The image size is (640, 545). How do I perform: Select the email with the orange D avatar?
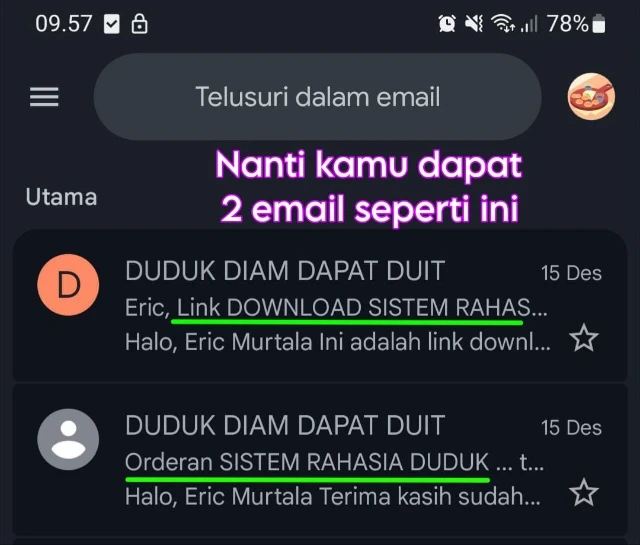coord(68,285)
